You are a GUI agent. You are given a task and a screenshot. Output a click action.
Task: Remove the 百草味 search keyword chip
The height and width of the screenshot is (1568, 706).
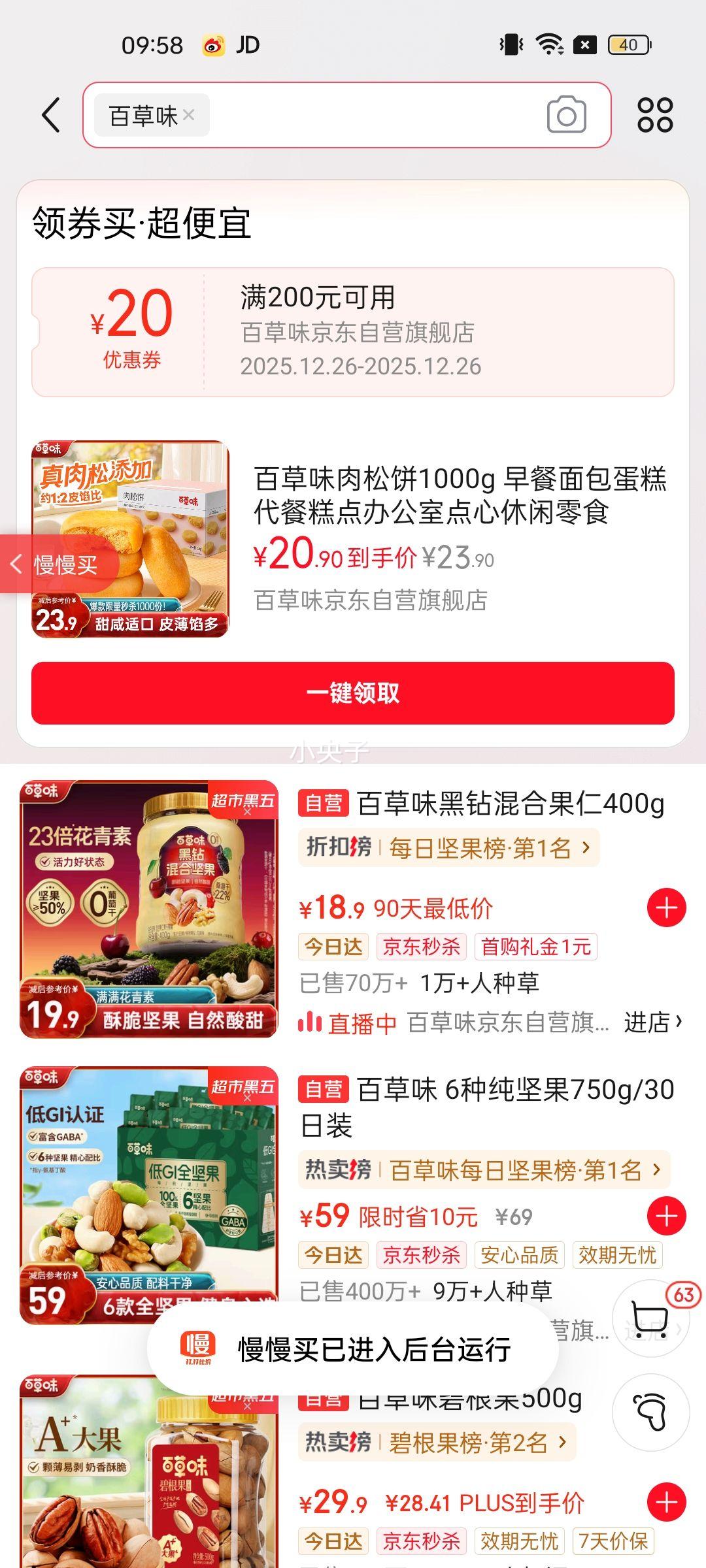(x=189, y=115)
